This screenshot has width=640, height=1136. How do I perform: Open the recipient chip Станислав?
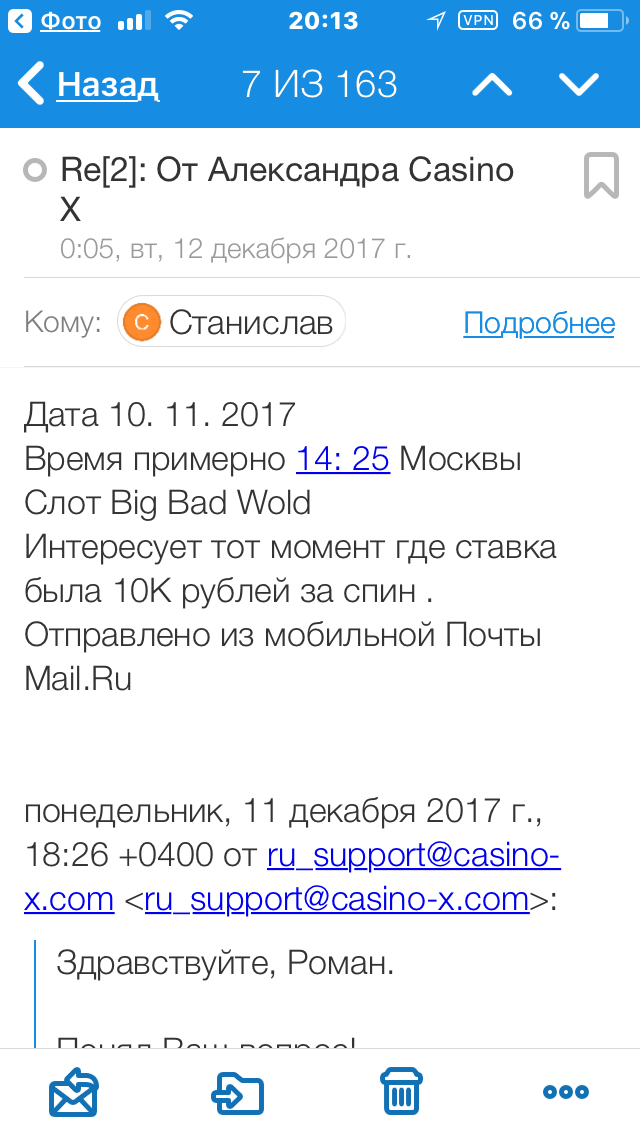[232, 322]
